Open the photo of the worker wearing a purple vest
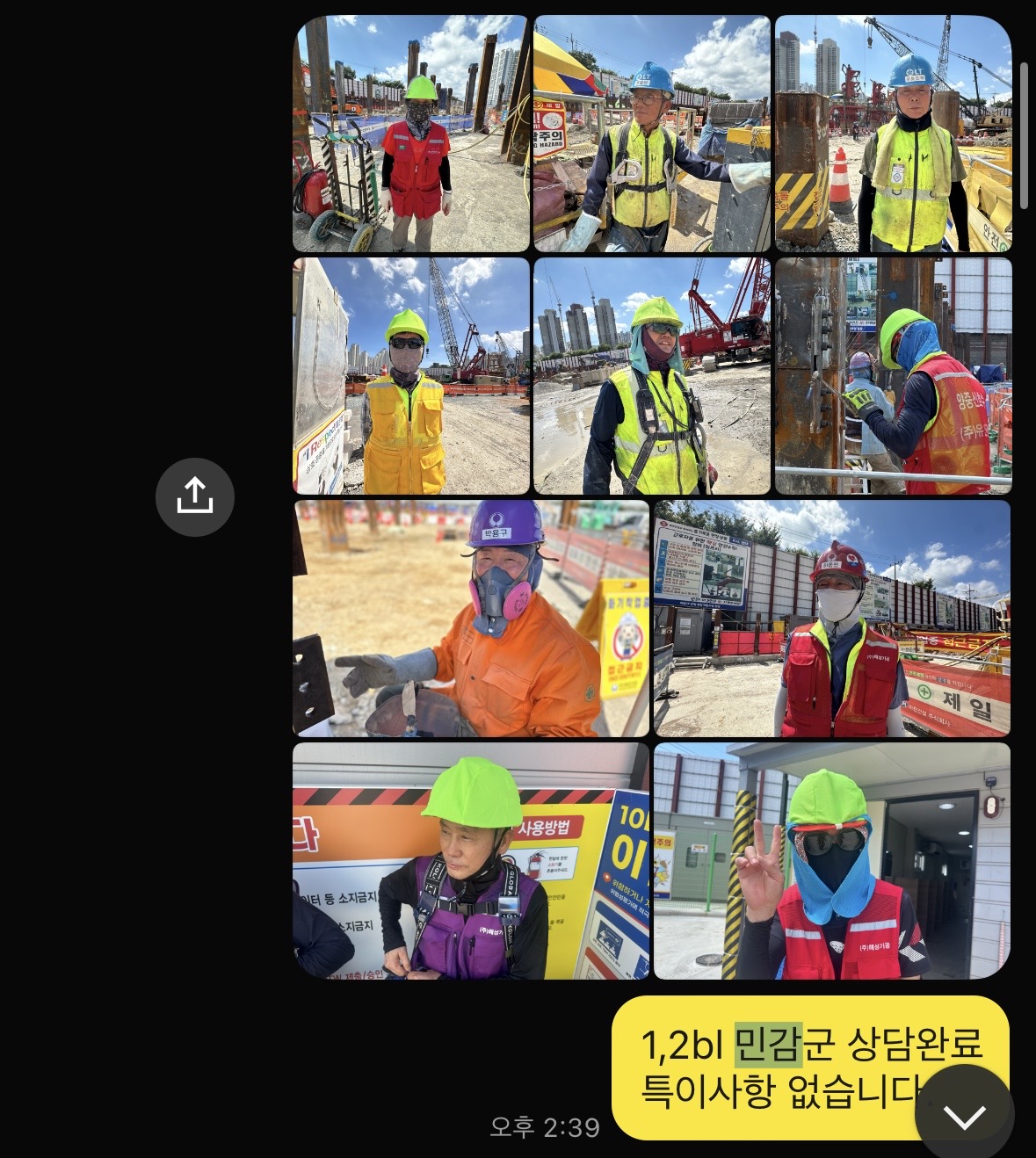Viewport: 1036px width, 1158px height. [x=470, y=861]
